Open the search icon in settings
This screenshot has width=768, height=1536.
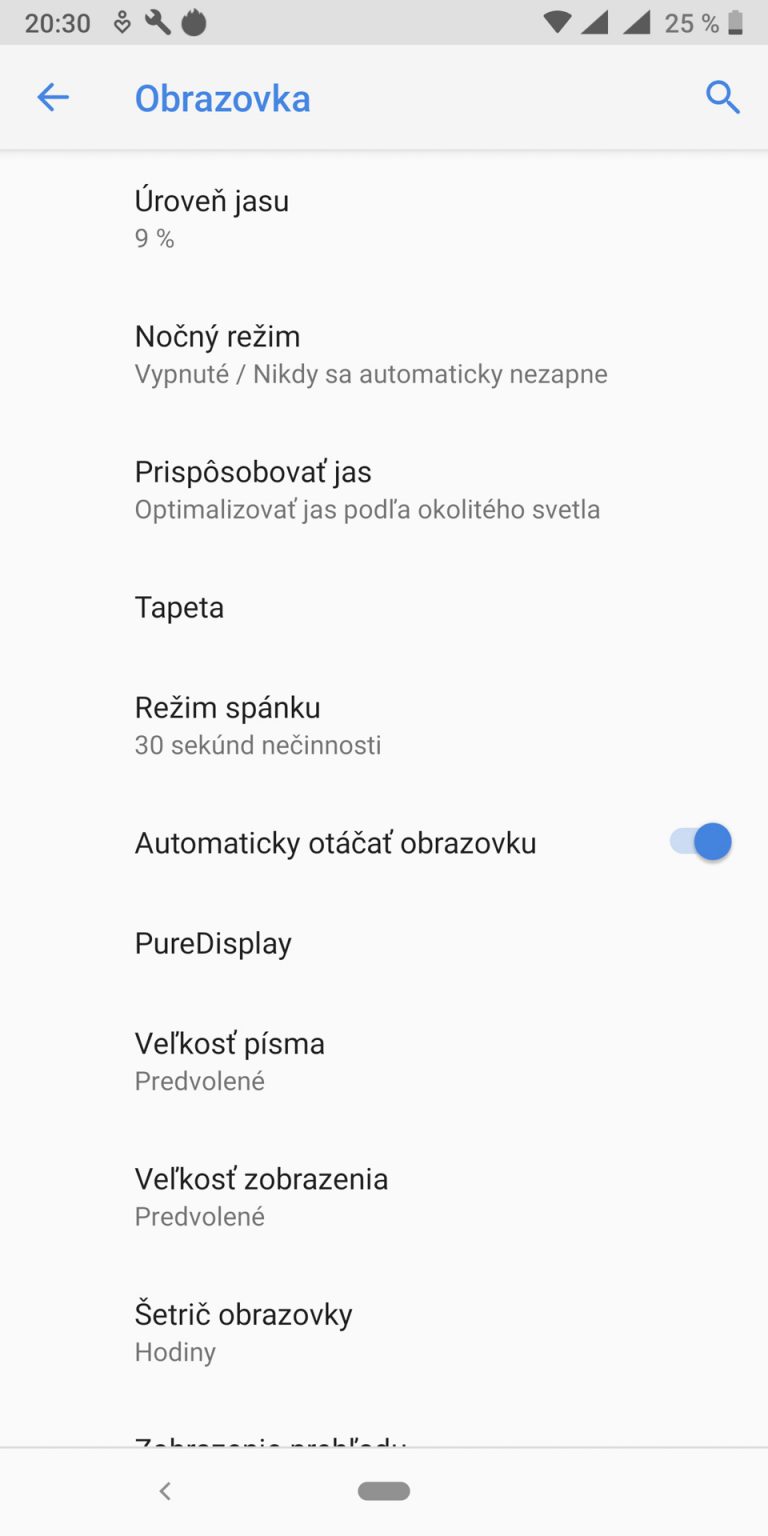(x=722, y=97)
